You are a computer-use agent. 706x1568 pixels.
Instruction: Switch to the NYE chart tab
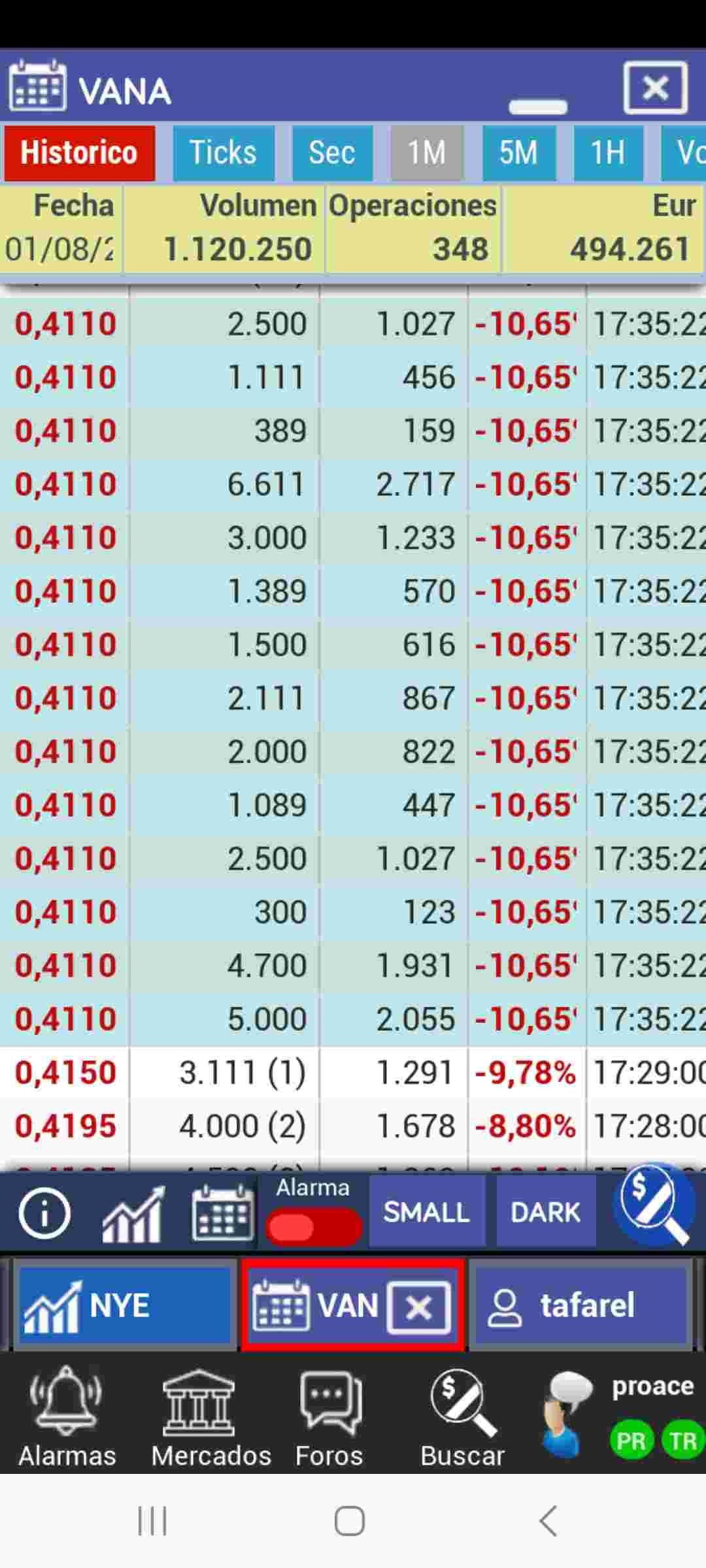point(124,1305)
